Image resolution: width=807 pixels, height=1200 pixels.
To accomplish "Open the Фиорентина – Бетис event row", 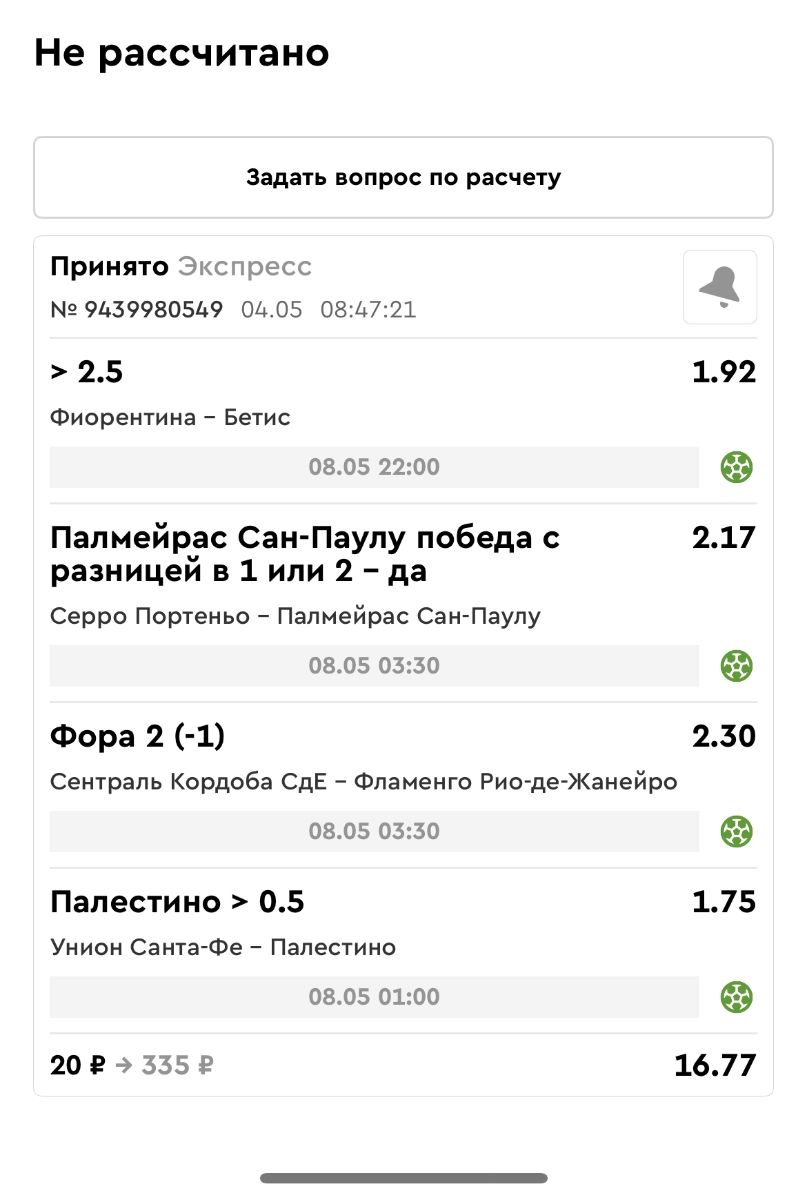I will pos(170,418).
